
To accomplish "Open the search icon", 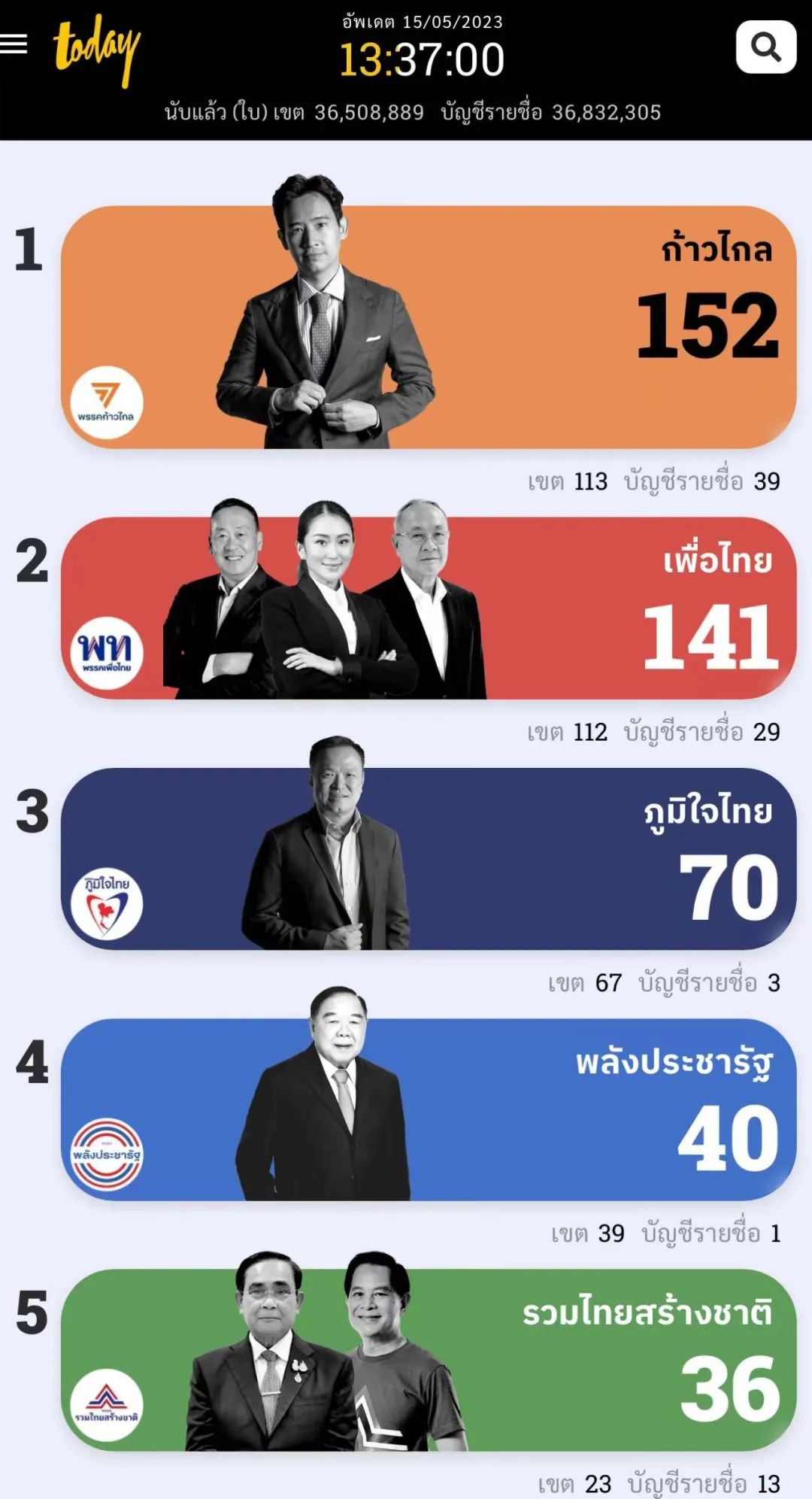I will (765, 47).
